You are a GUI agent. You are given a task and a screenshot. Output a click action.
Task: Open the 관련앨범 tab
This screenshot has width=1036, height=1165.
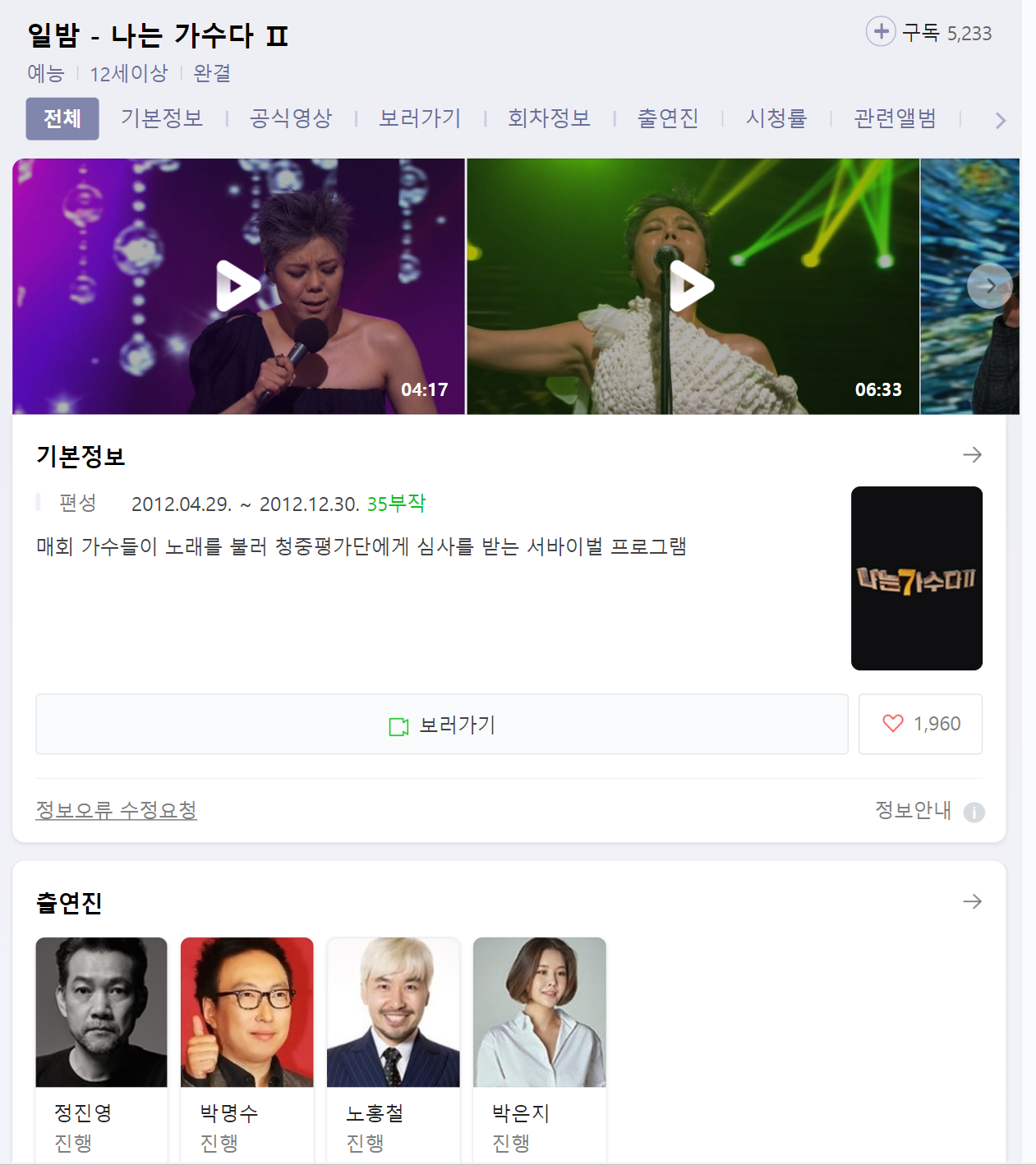895,118
